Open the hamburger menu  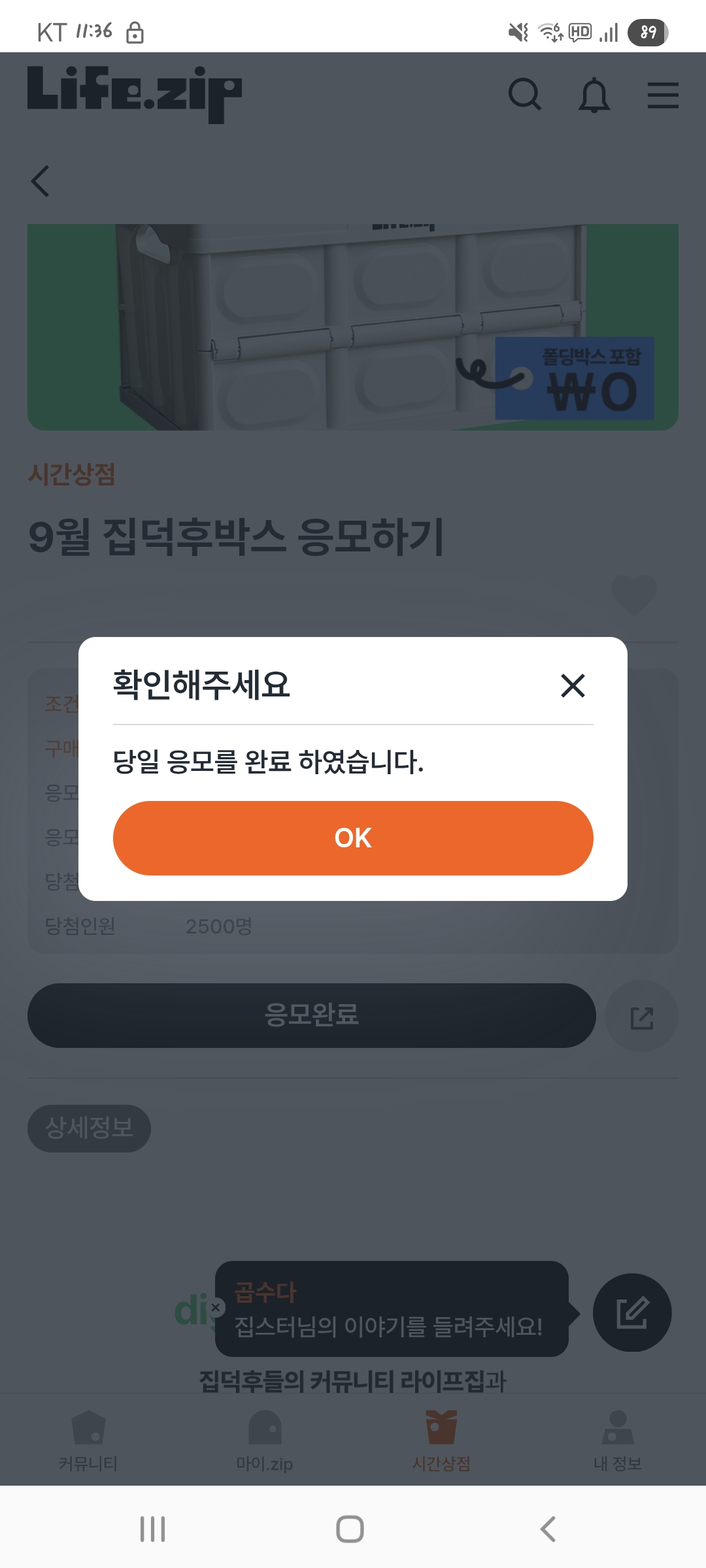(x=663, y=95)
